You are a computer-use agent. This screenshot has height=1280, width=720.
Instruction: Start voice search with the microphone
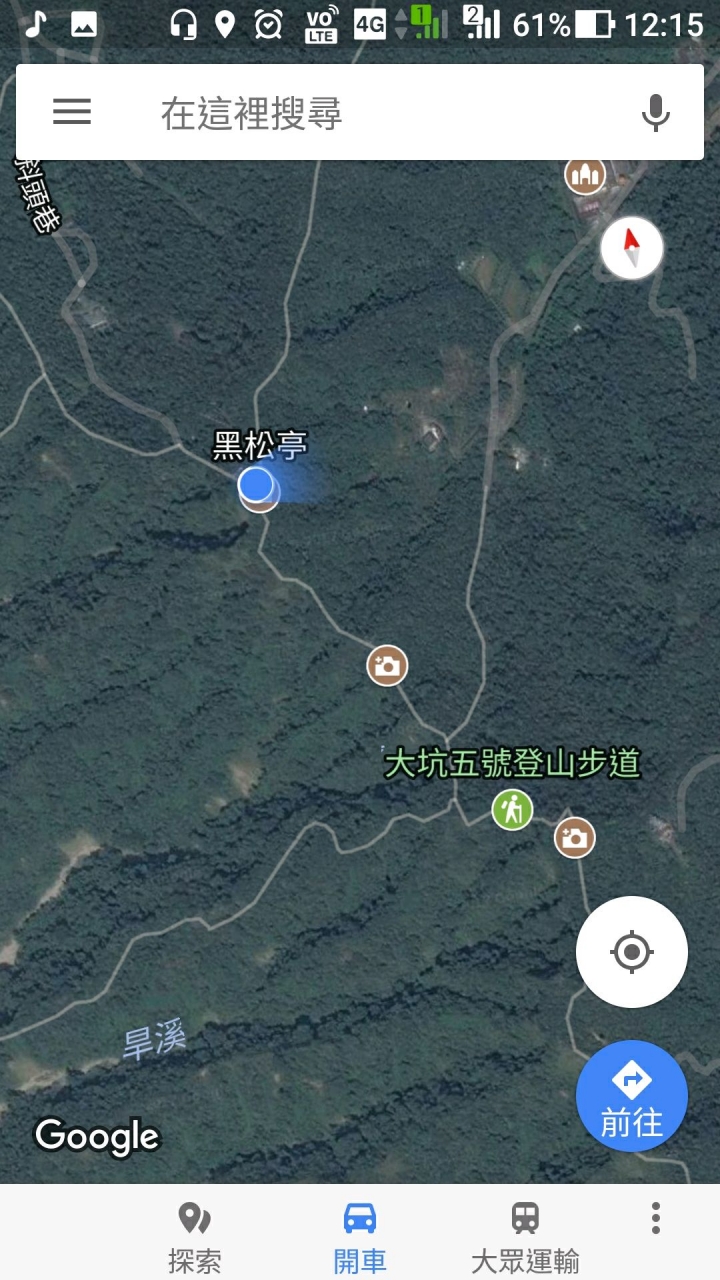[656, 113]
